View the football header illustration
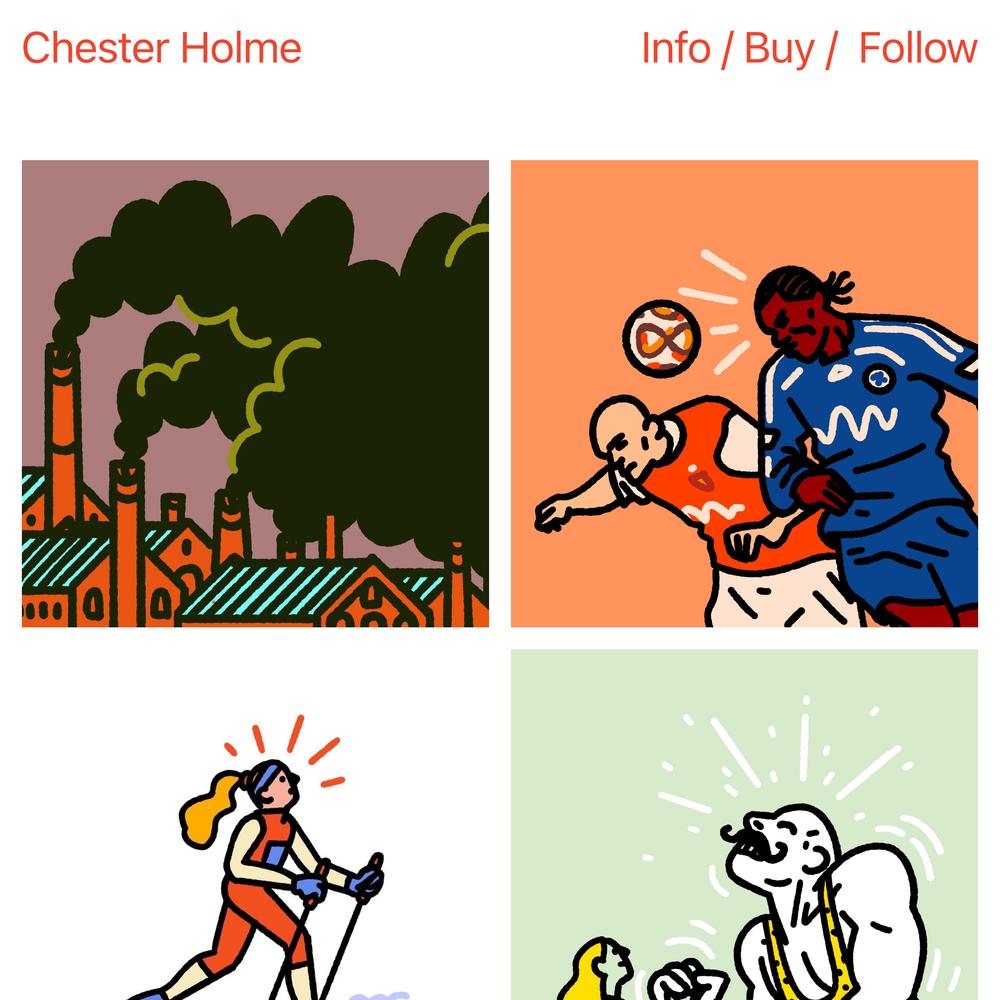The width and height of the screenshot is (1000, 1000). pos(744,393)
